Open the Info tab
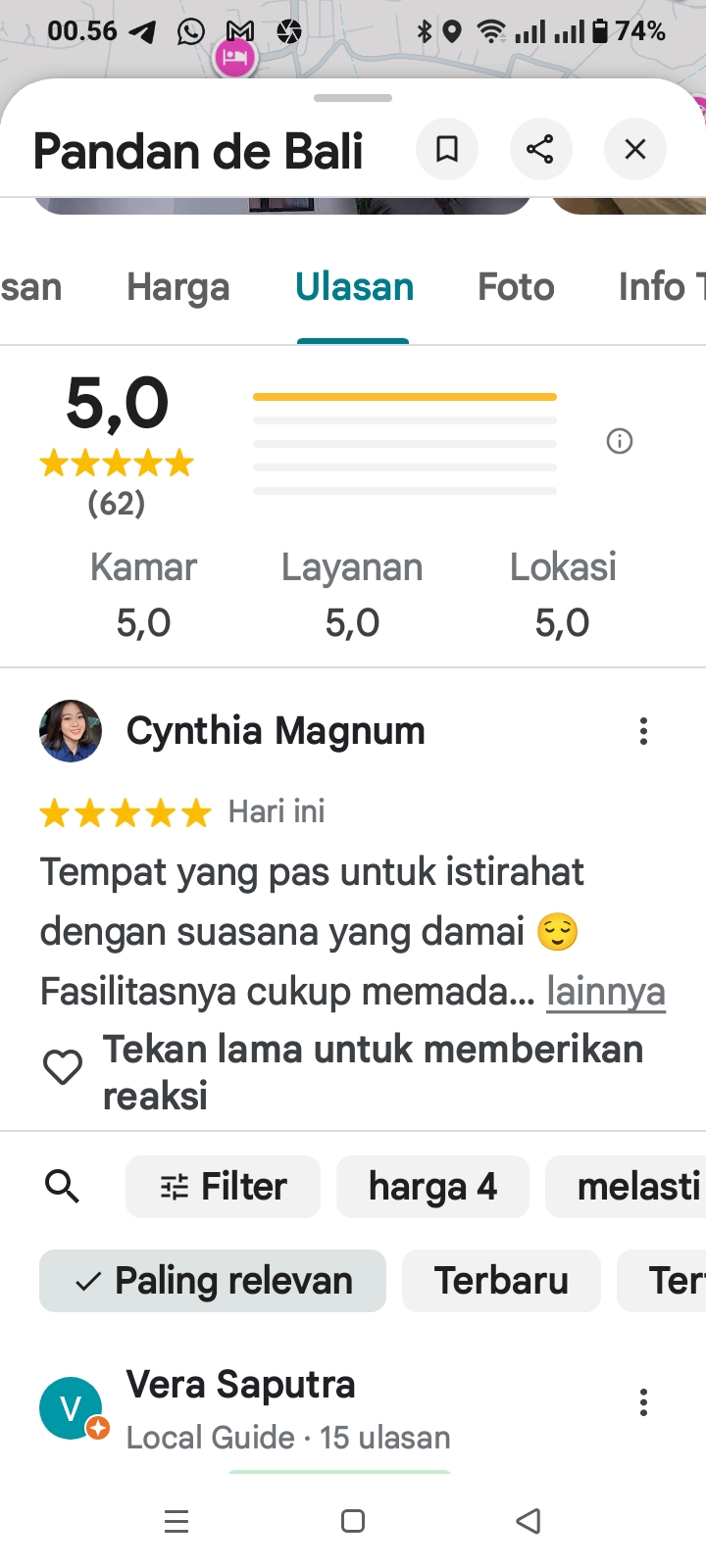This screenshot has height=1568, width=706. point(657,287)
